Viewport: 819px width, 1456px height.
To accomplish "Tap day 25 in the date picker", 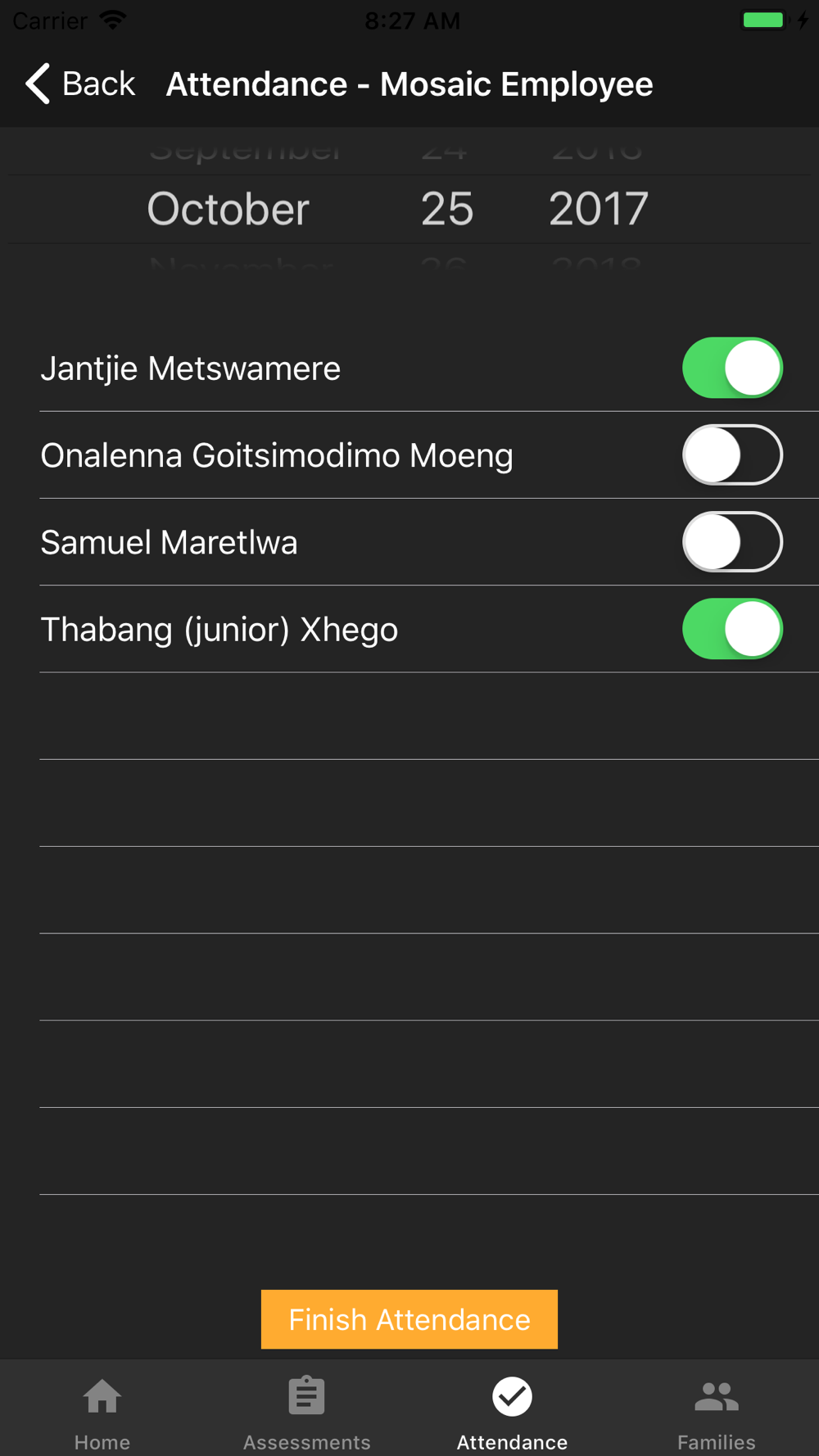I will [x=447, y=209].
